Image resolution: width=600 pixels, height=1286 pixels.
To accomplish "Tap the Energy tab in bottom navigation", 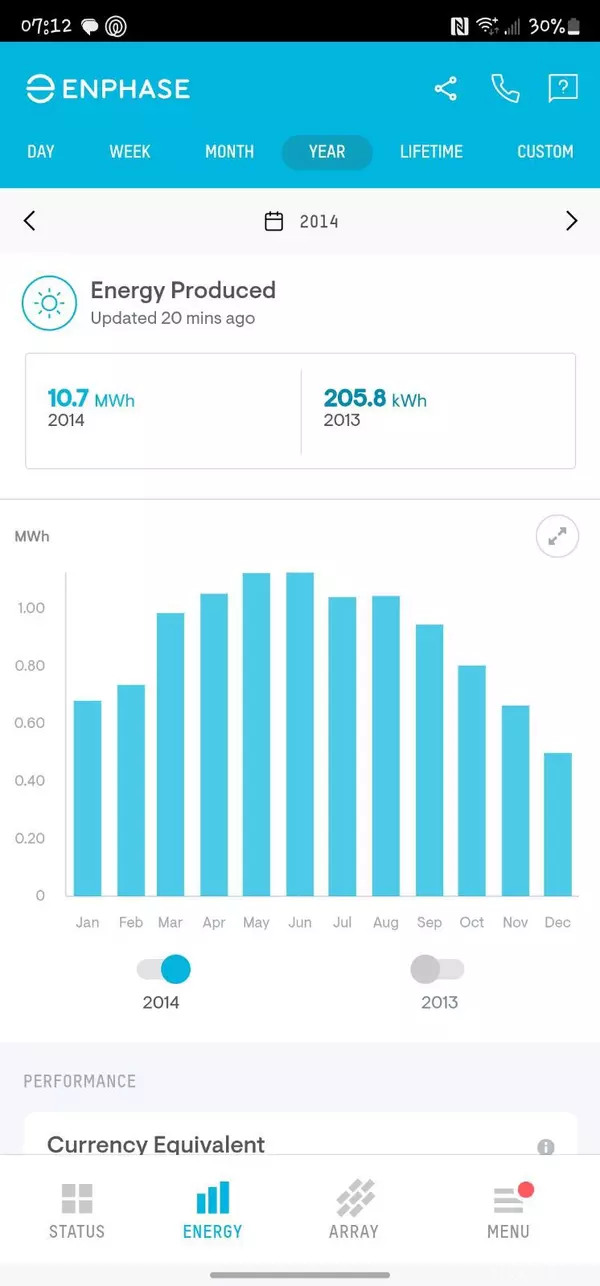I will coord(212,1211).
